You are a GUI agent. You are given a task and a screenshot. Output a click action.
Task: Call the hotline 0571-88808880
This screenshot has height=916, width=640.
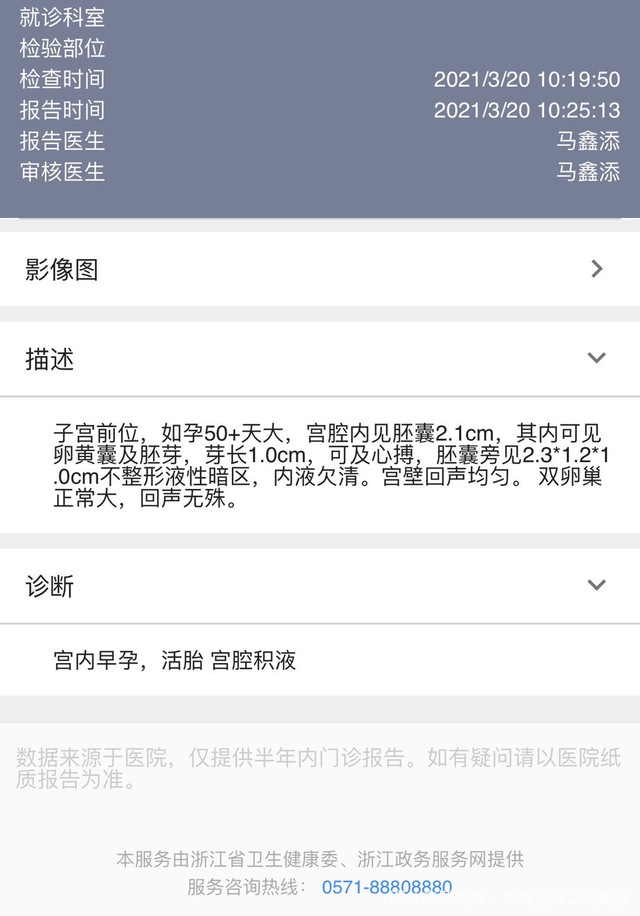[386, 887]
